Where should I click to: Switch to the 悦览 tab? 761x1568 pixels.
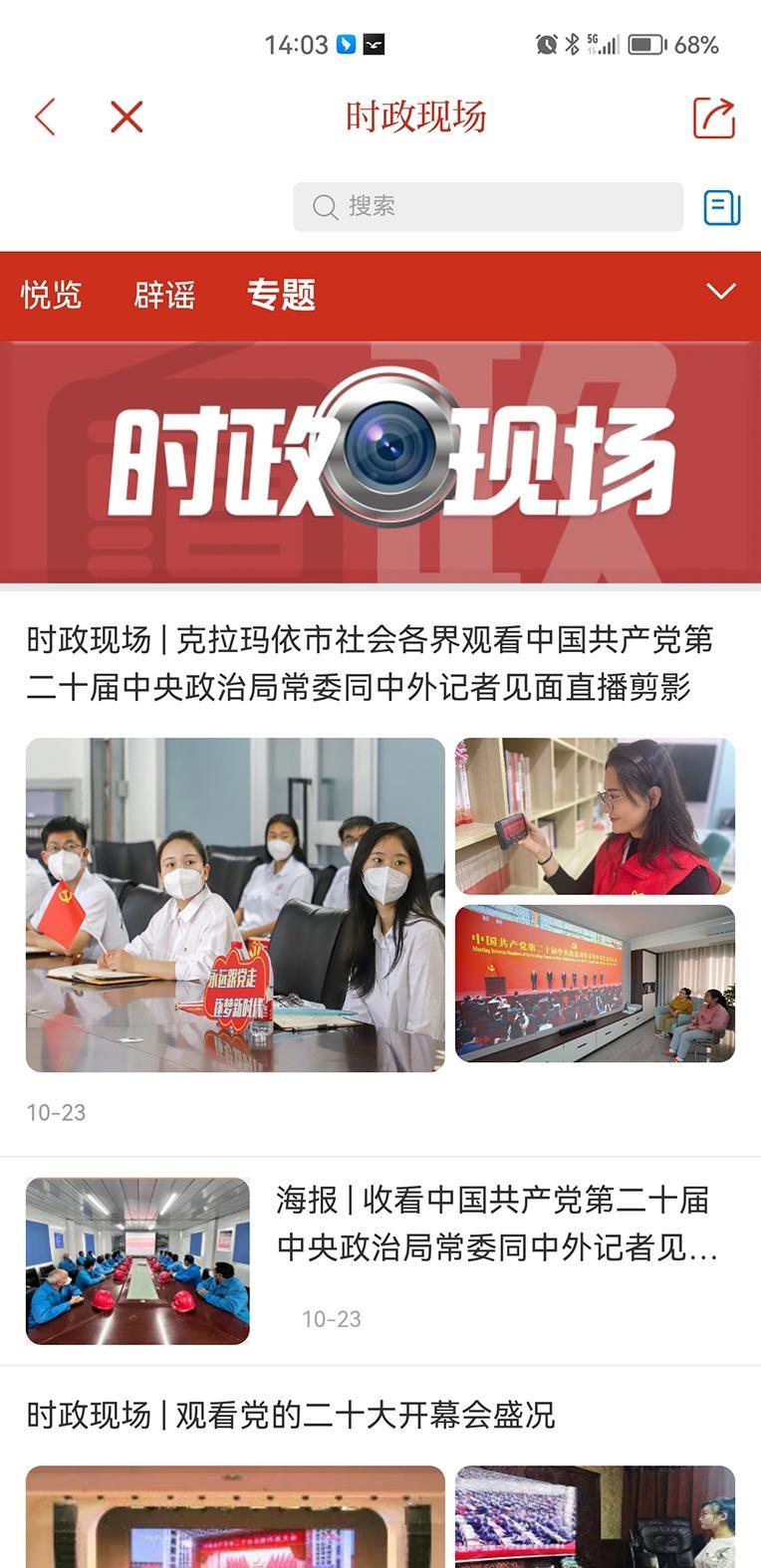coord(52,295)
